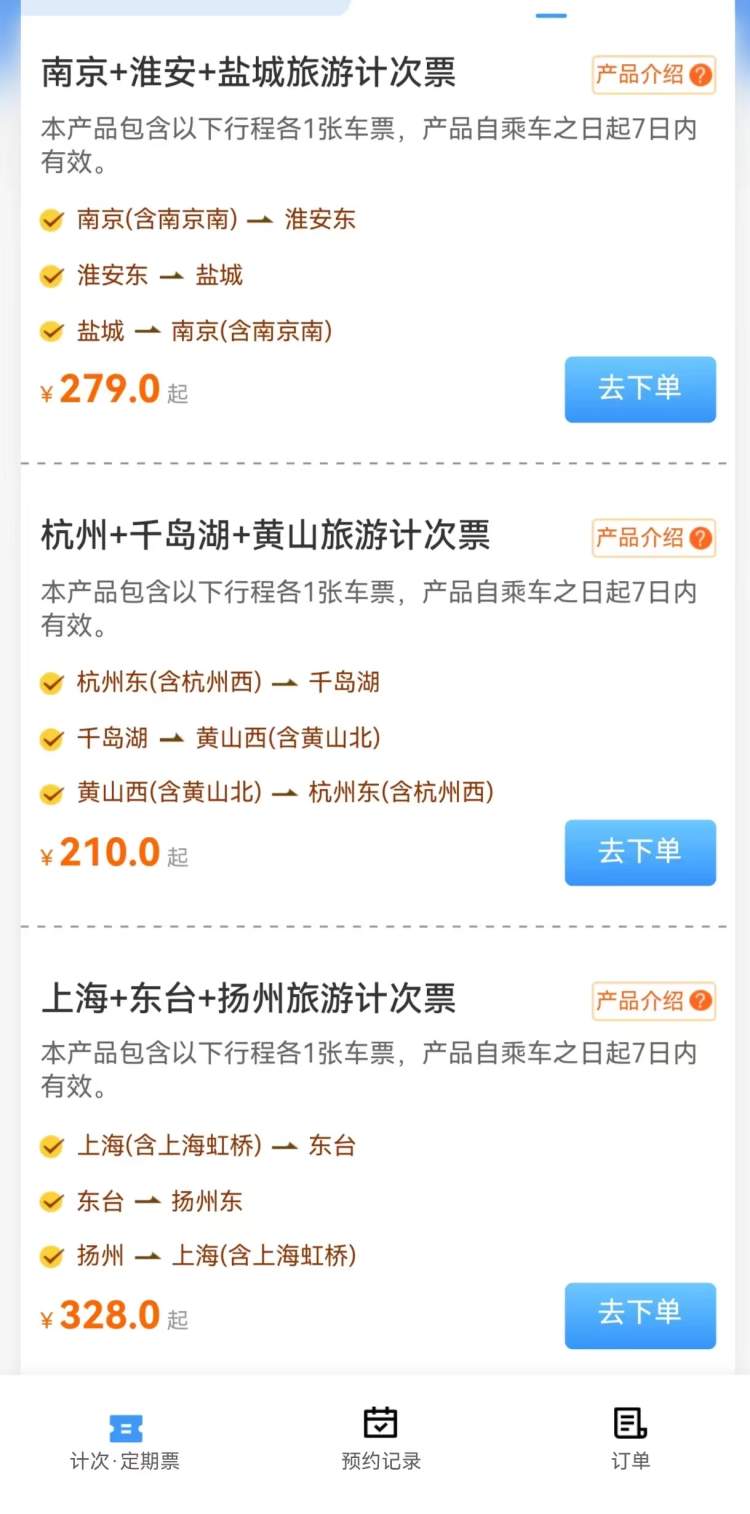
Task: Tap 去下单 for the 210.0 ticket
Action: pos(640,852)
